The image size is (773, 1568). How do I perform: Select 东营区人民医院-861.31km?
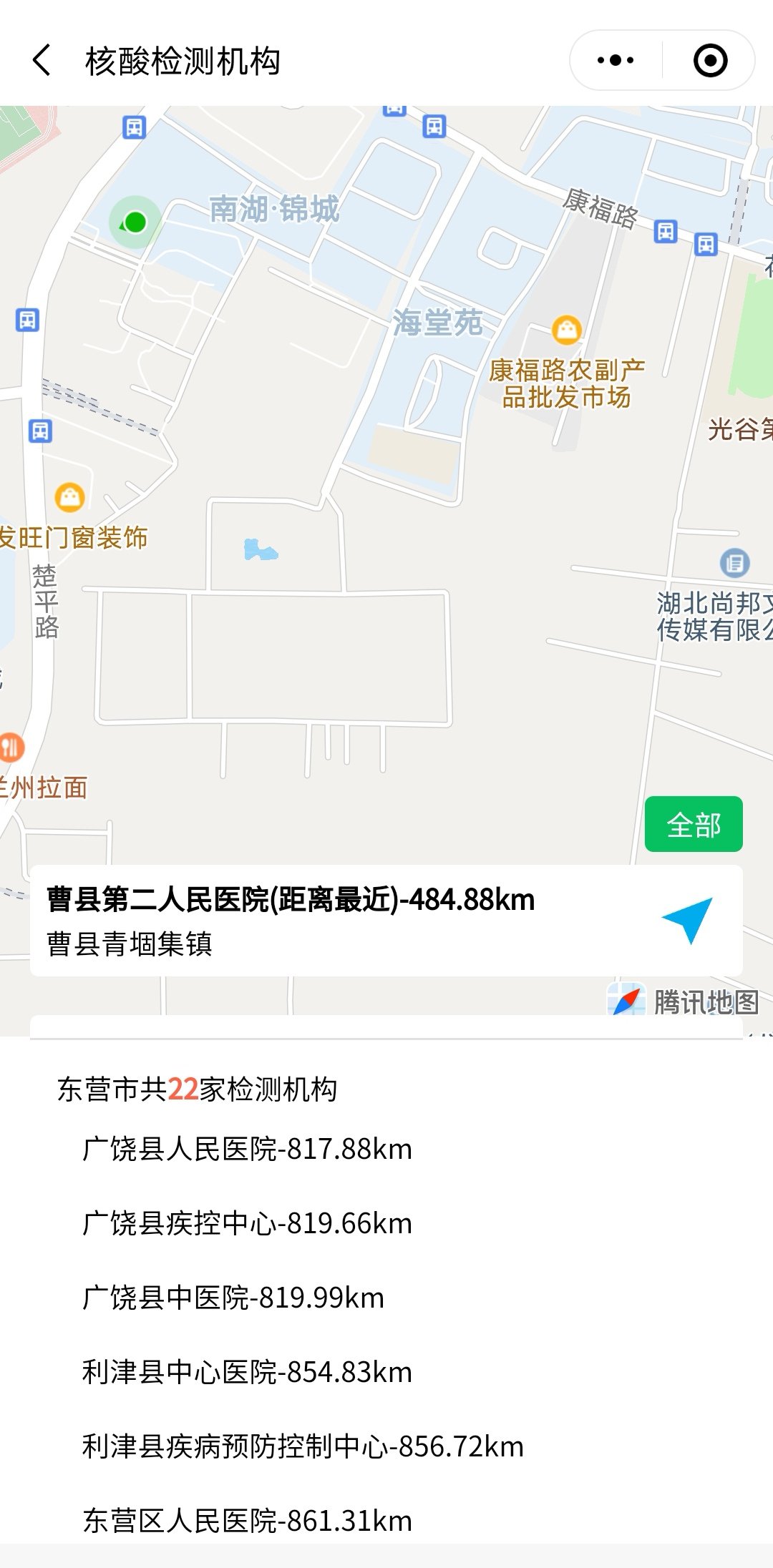247,1522
